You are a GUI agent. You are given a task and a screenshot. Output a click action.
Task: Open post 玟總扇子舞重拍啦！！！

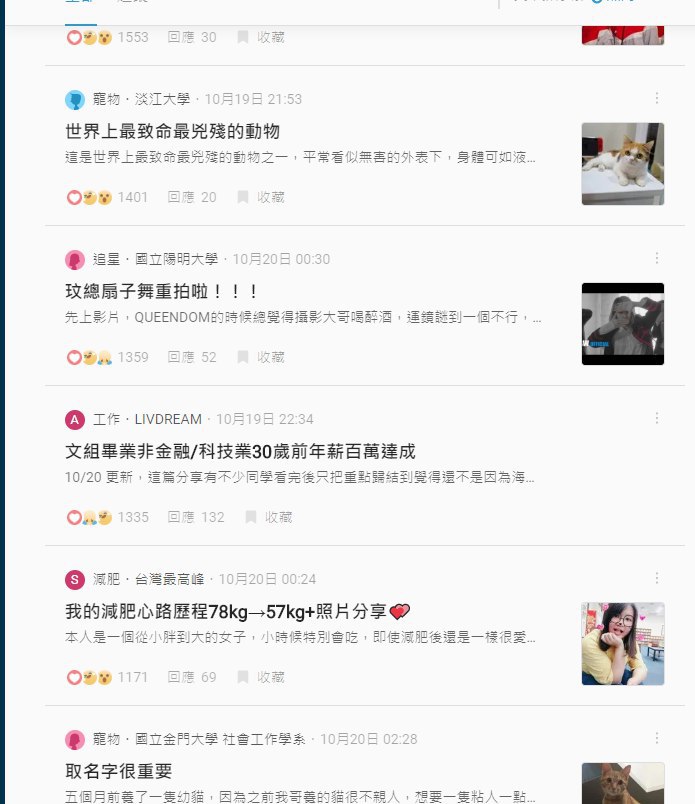point(163,291)
